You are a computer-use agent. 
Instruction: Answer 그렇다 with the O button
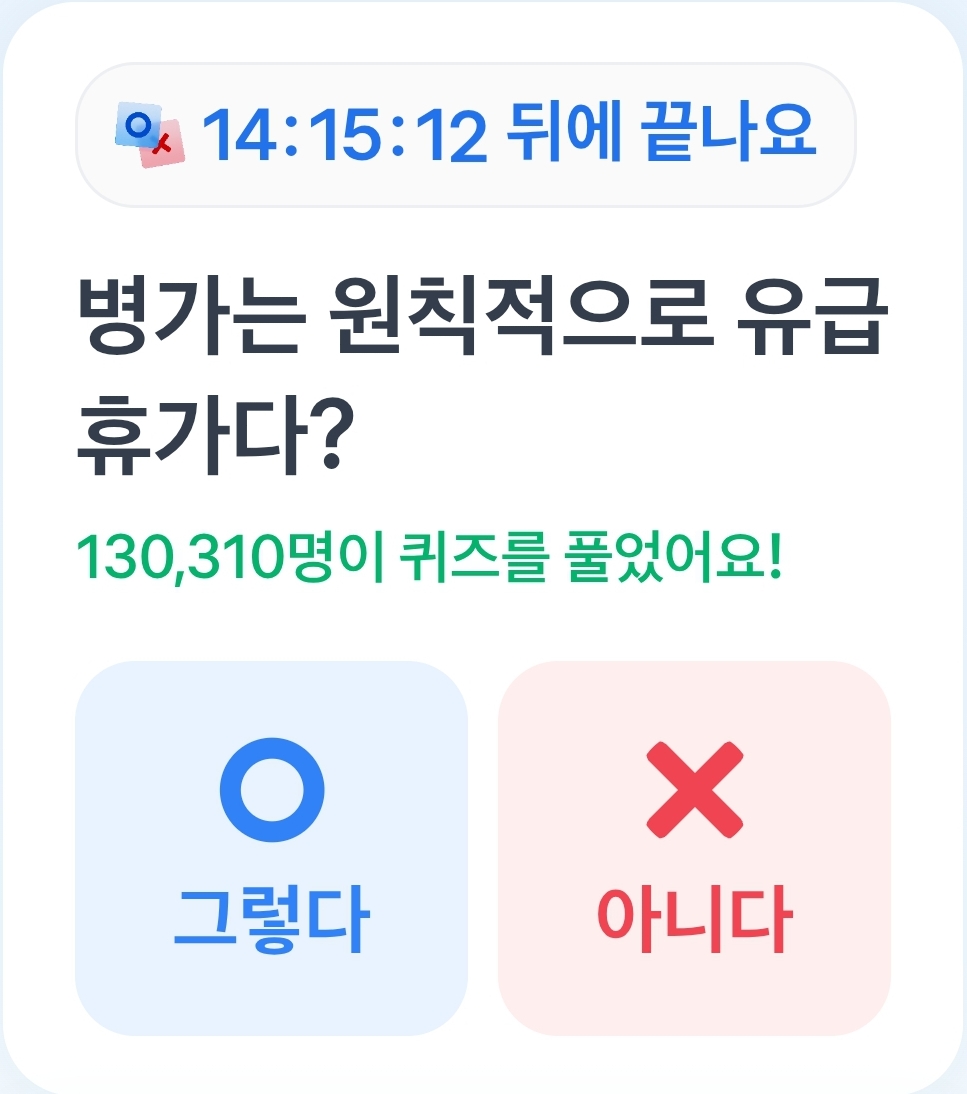point(271,848)
